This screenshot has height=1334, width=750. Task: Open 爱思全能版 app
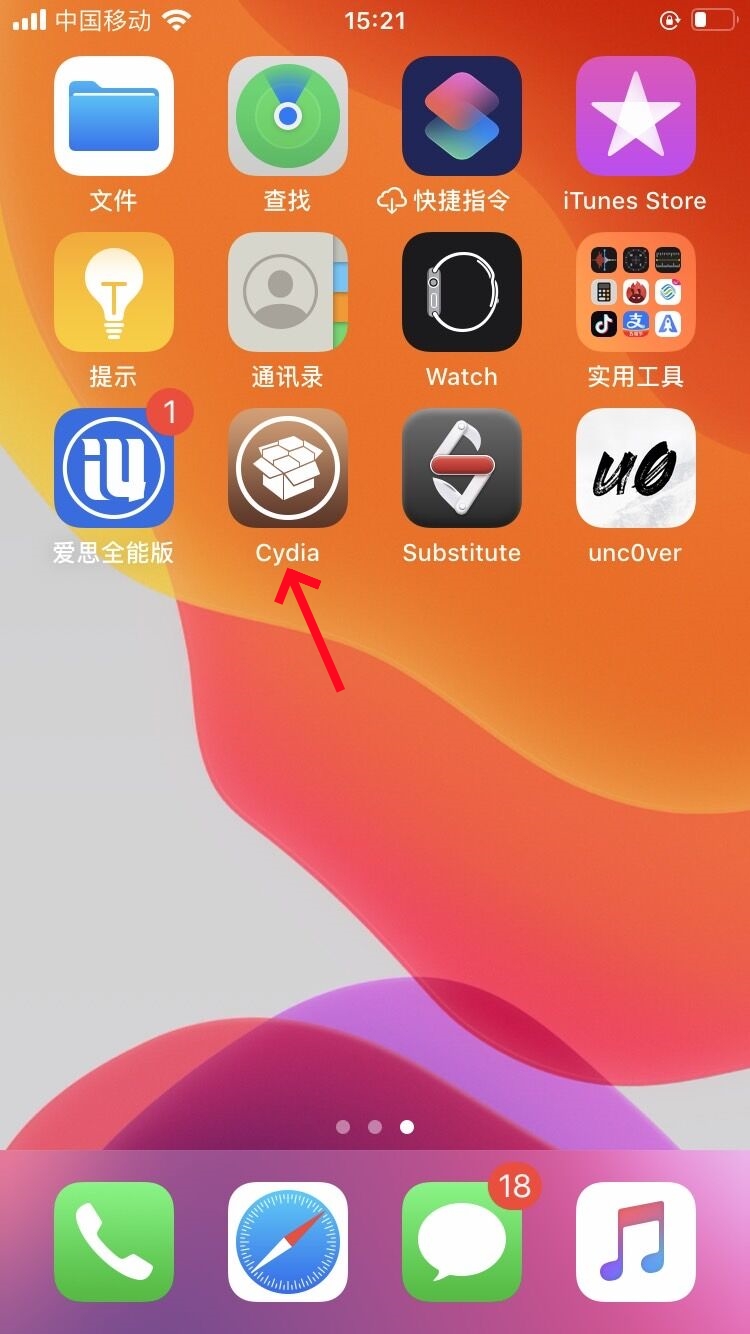coord(114,468)
